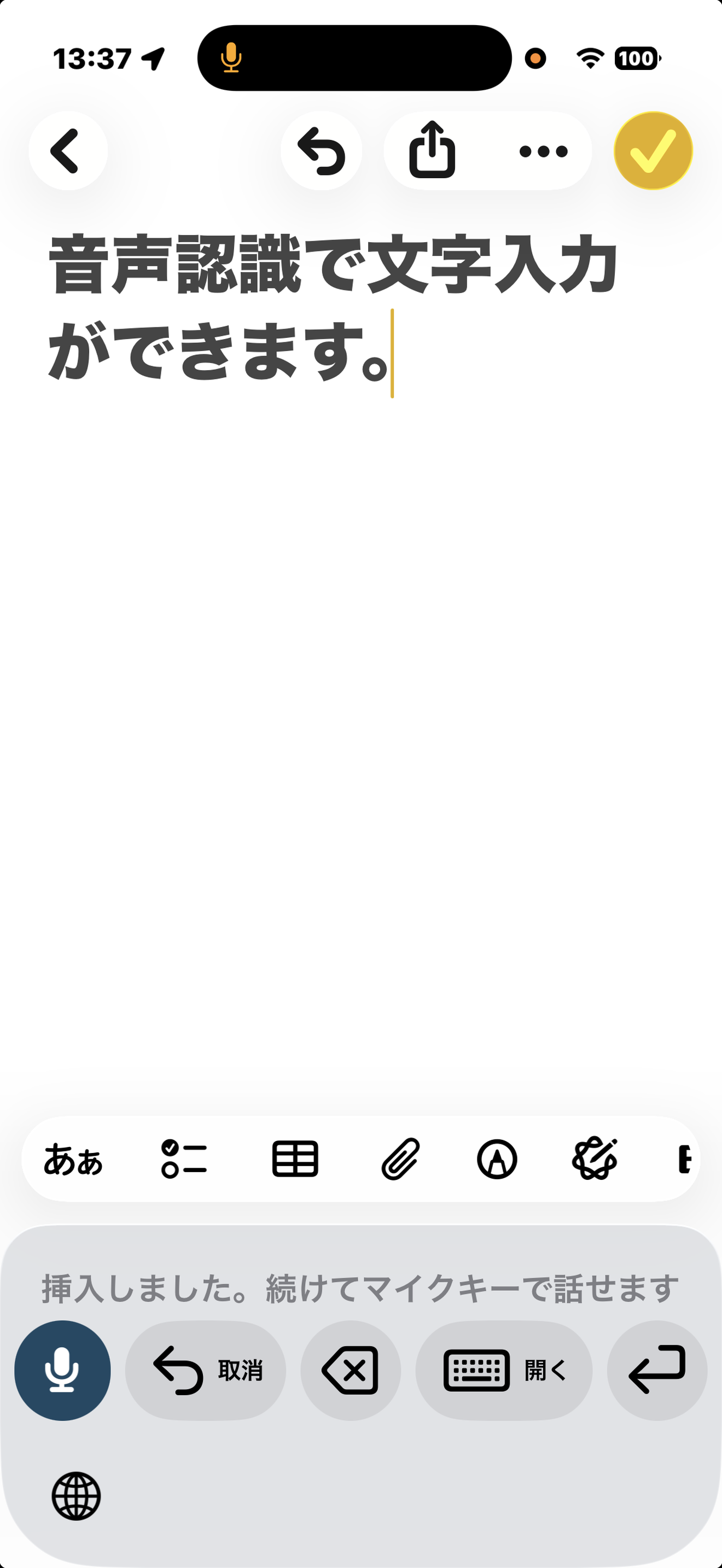Screen dimensions: 722x1568
Task: Tap the 取消 undo button
Action: coord(206,1370)
